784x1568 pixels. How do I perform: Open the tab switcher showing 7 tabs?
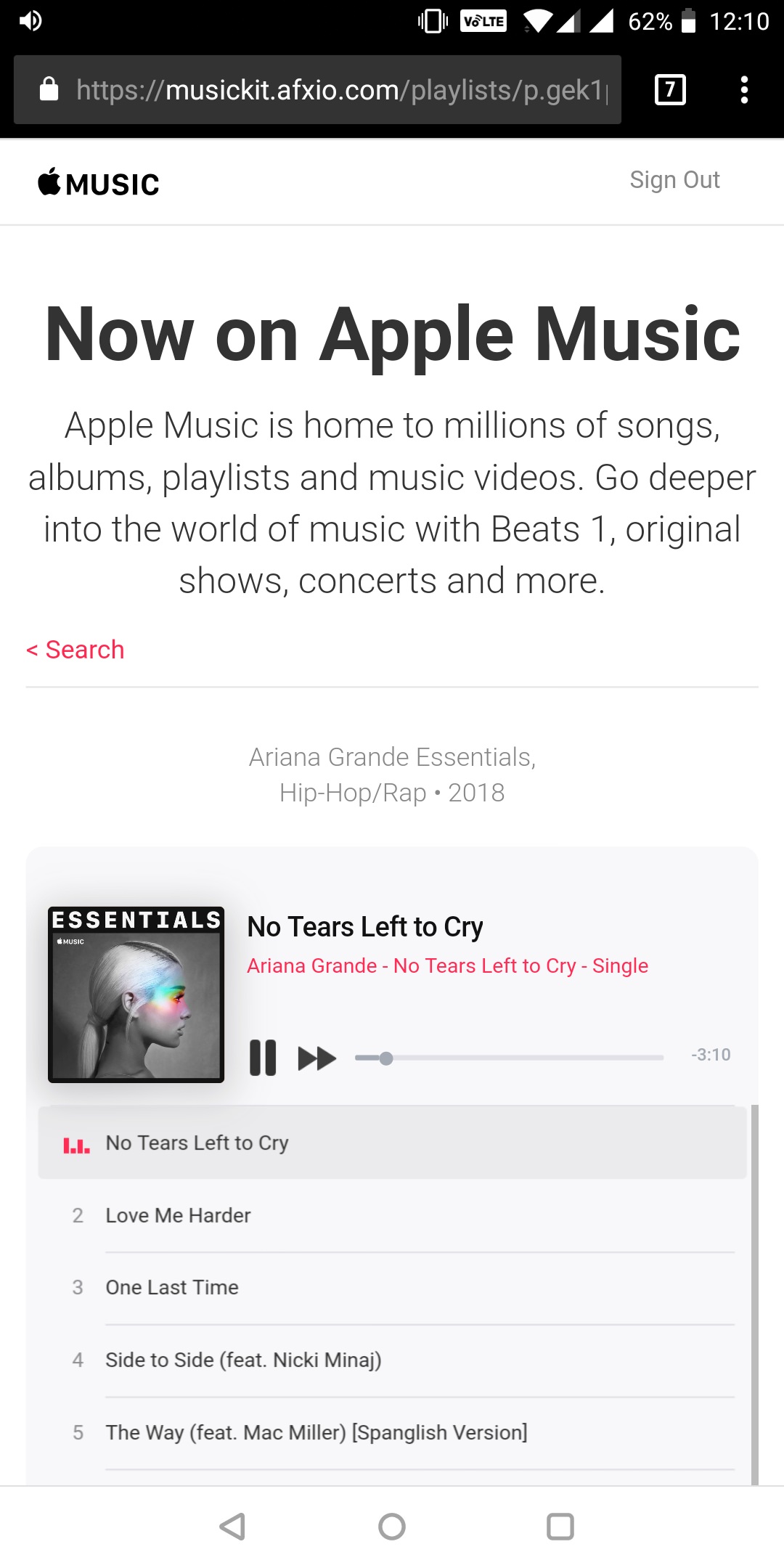point(669,89)
